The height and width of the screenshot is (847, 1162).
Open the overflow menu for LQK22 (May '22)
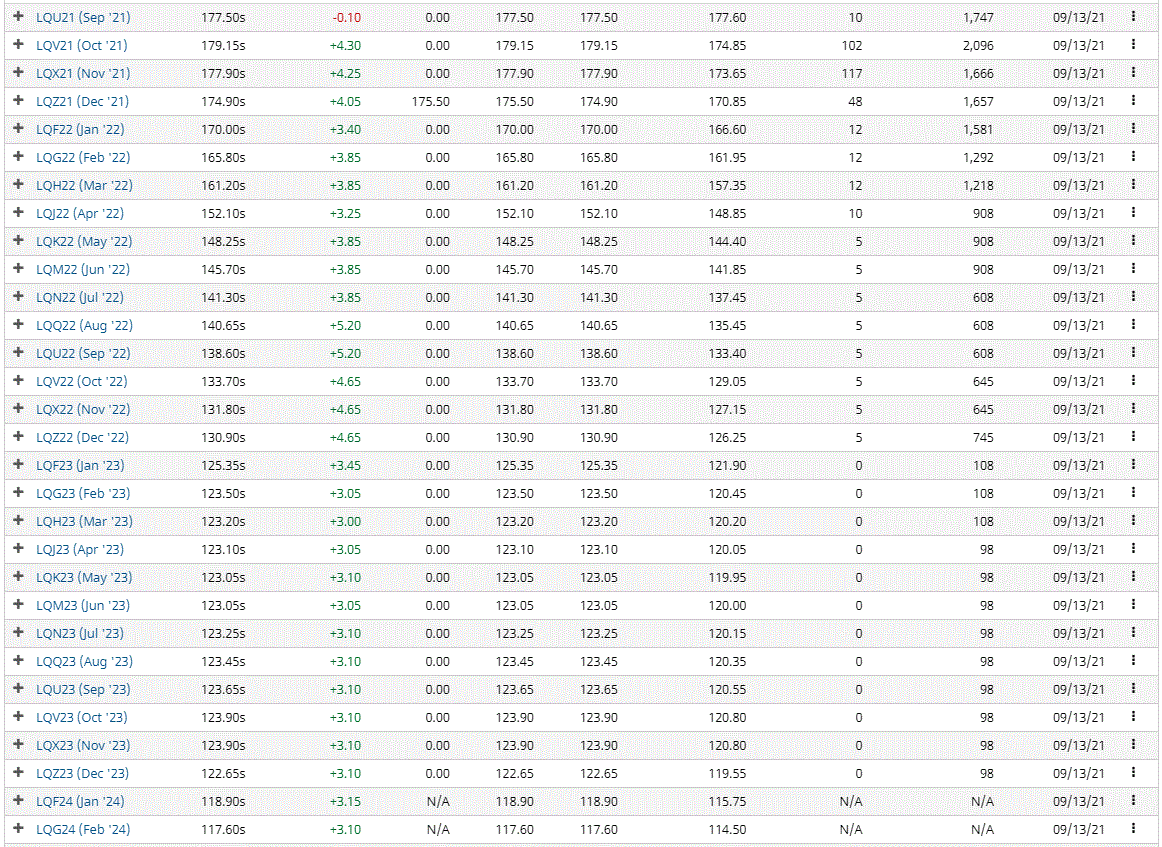[1133, 241]
